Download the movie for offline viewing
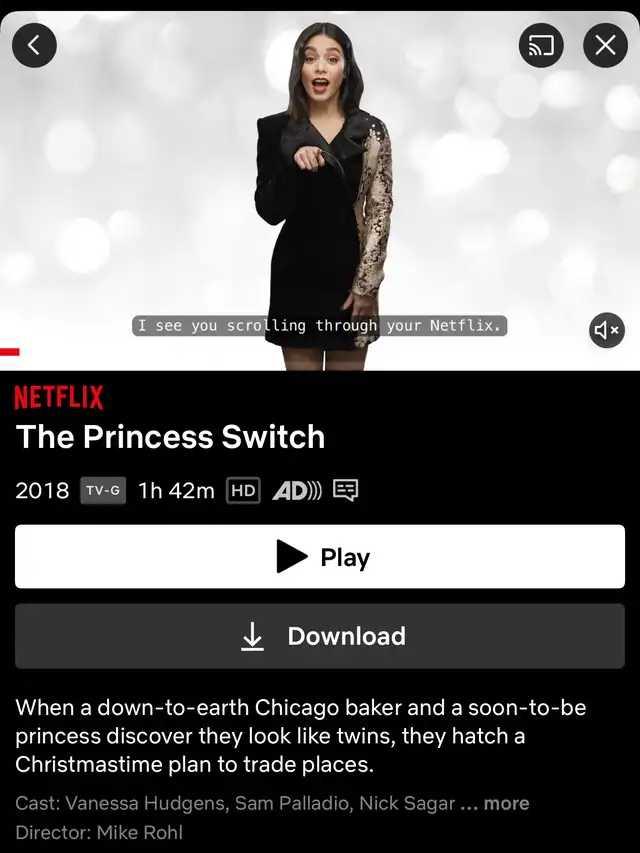The image size is (640, 853). (320, 636)
